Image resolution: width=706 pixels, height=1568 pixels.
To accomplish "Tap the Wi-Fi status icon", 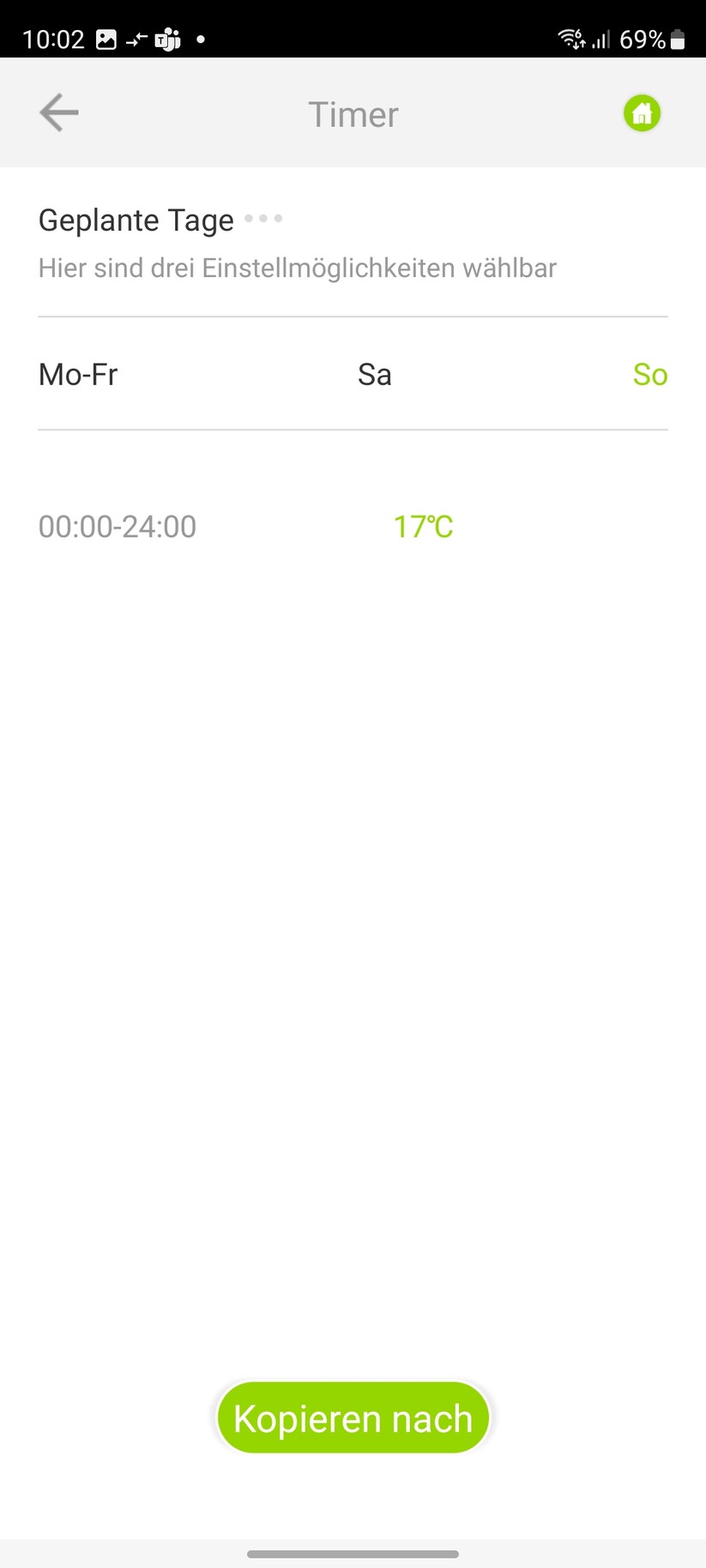I will point(570,39).
